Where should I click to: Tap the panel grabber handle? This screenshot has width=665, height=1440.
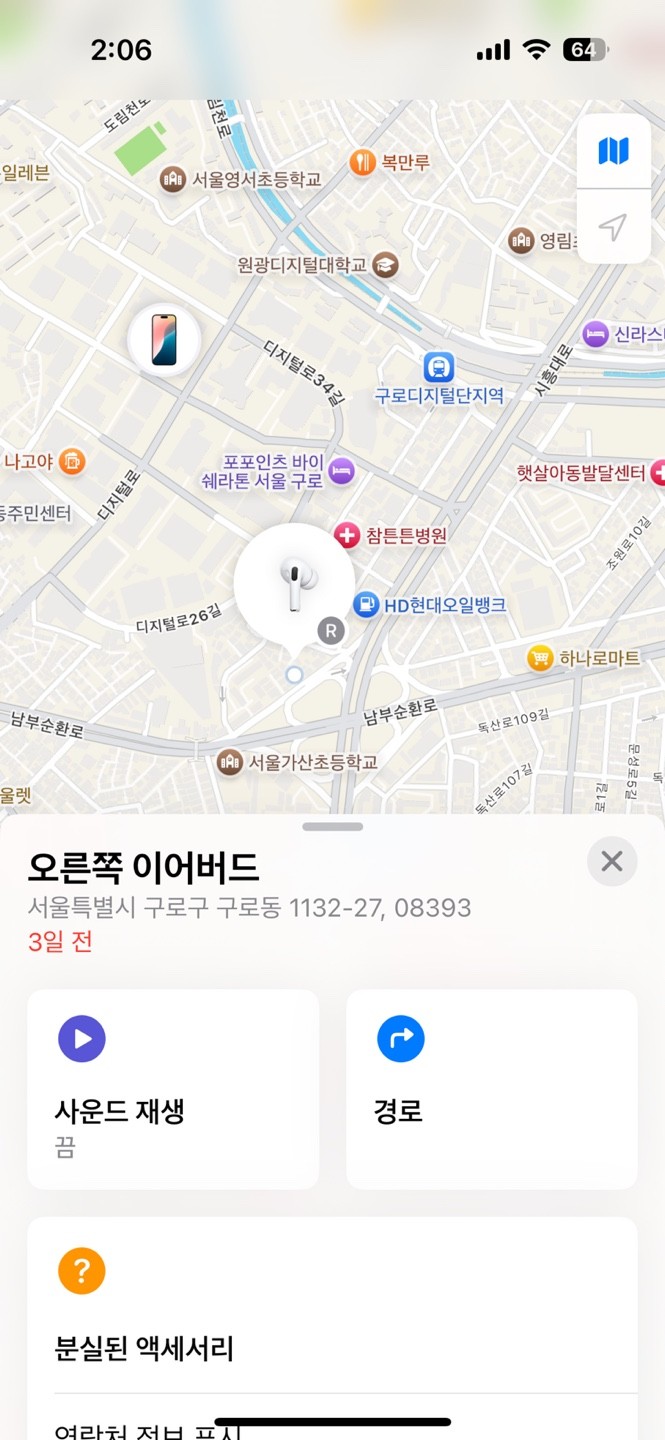[x=332, y=827]
